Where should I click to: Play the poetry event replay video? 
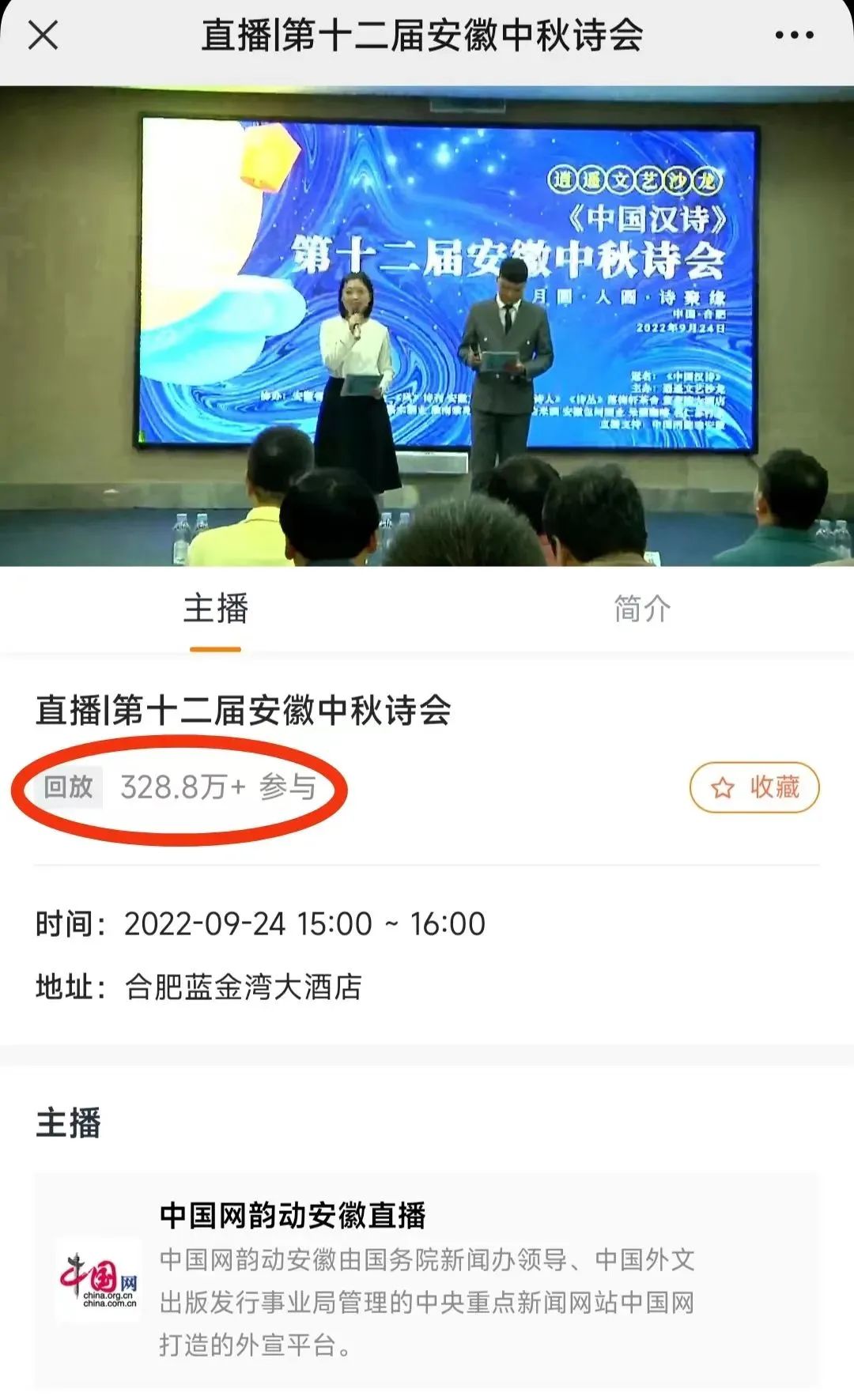[x=427, y=326]
